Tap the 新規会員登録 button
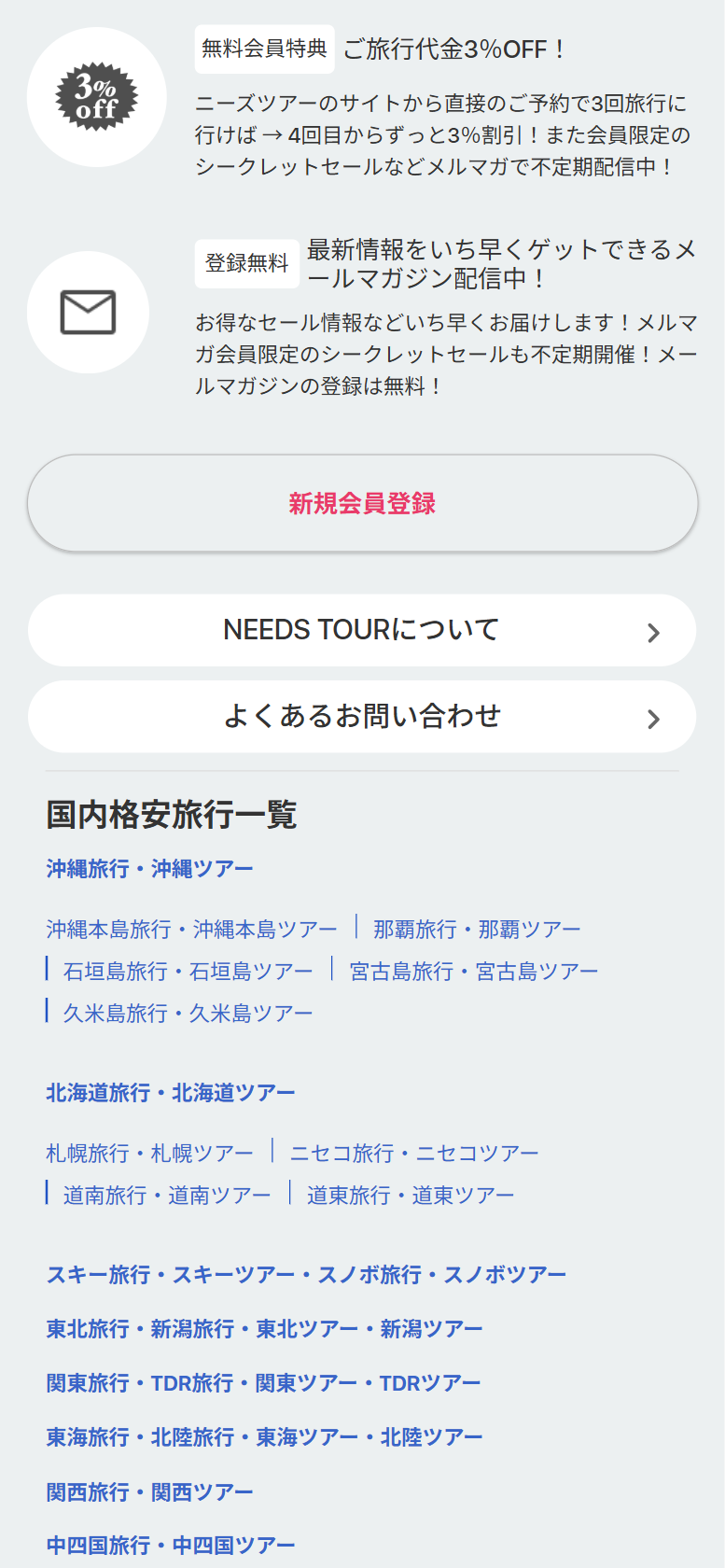 pos(362,504)
